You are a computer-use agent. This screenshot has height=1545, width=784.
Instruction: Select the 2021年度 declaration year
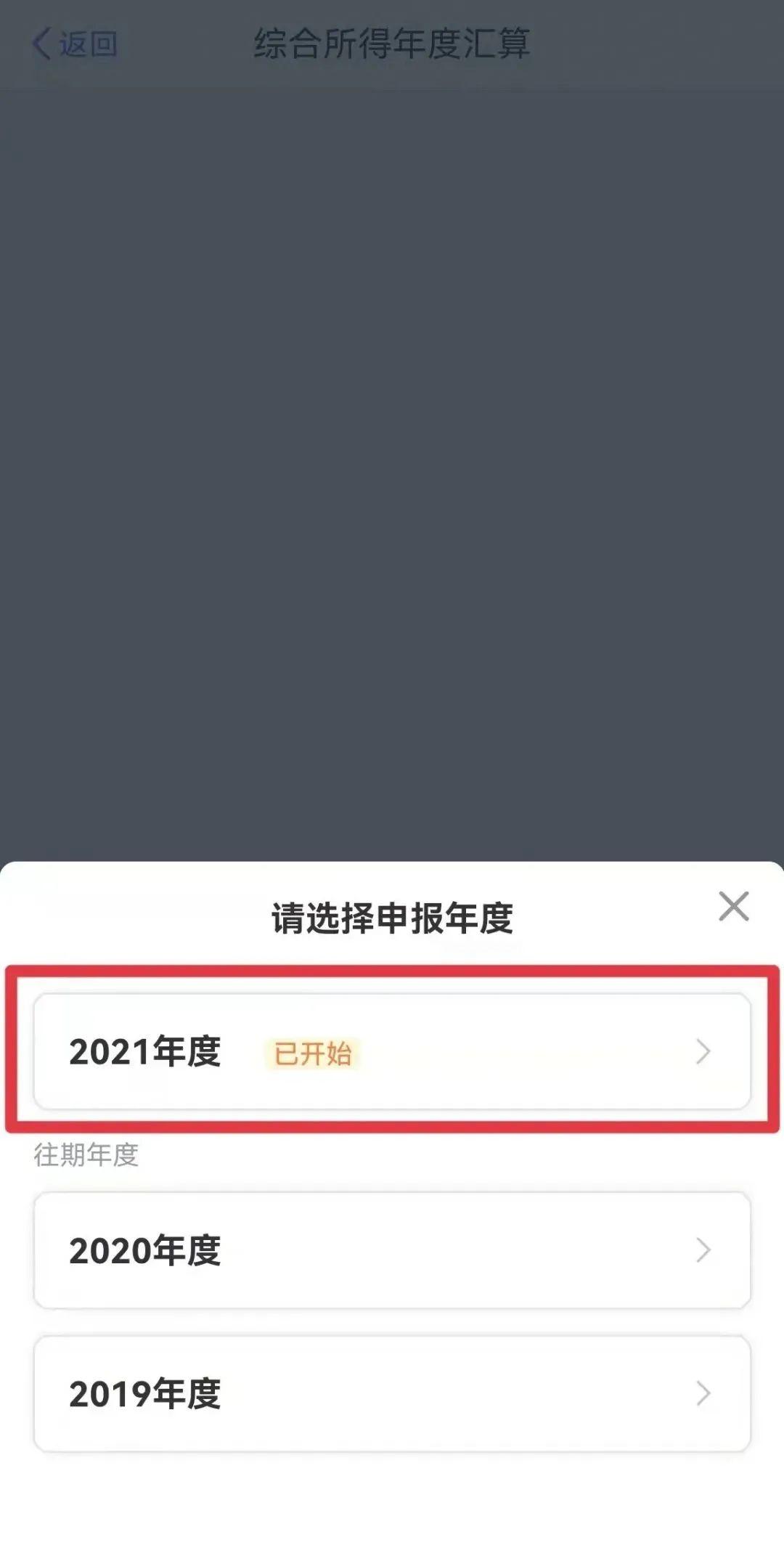pos(392,1051)
